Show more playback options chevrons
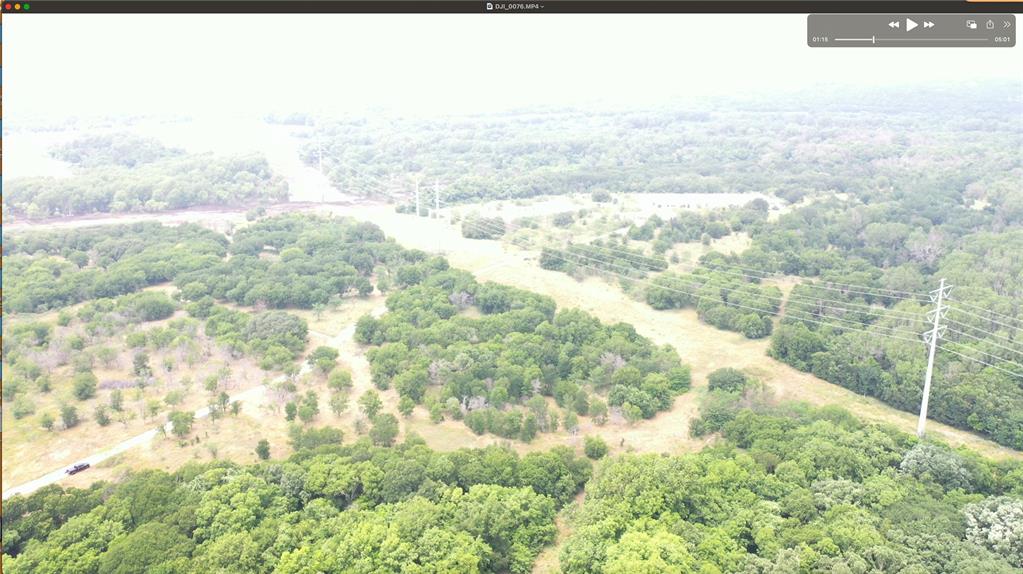Viewport: 1023px width, 574px height. pyautogui.click(x=1007, y=25)
